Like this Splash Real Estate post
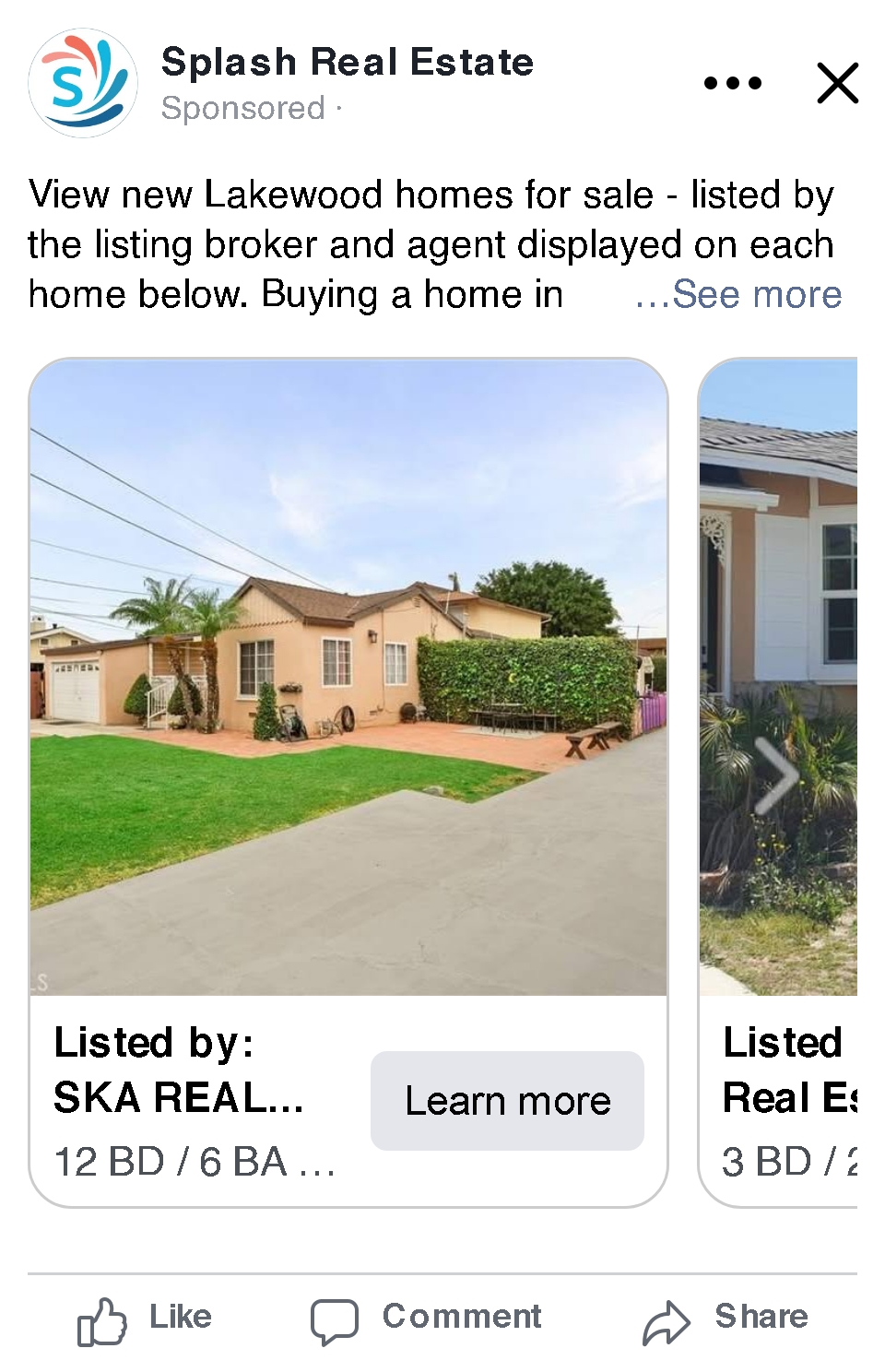Screen dimensions: 885x1372 (146, 1319)
